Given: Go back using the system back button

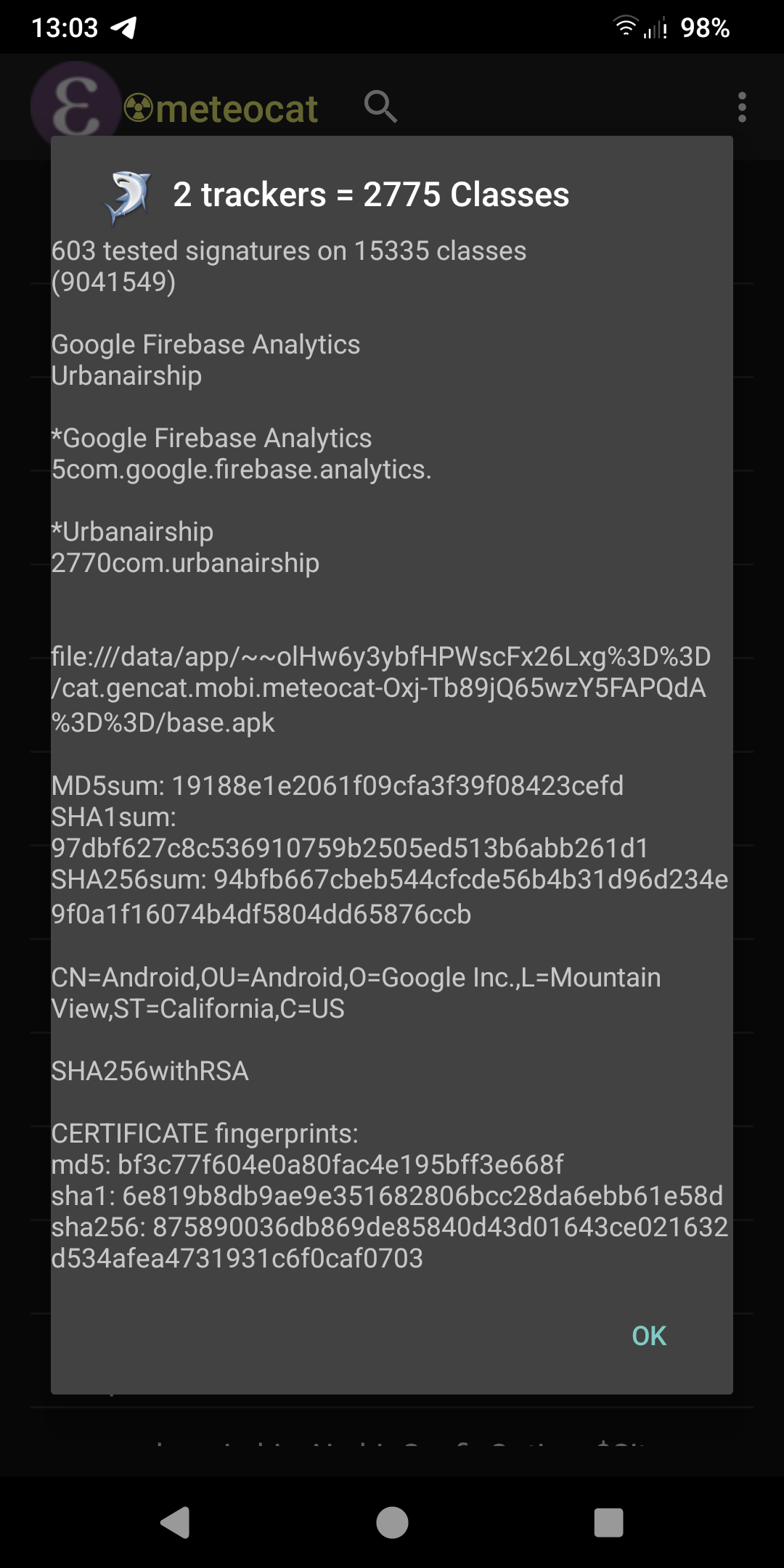Looking at the screenshot, I should pyautogui.click(x=175, y=1522).
